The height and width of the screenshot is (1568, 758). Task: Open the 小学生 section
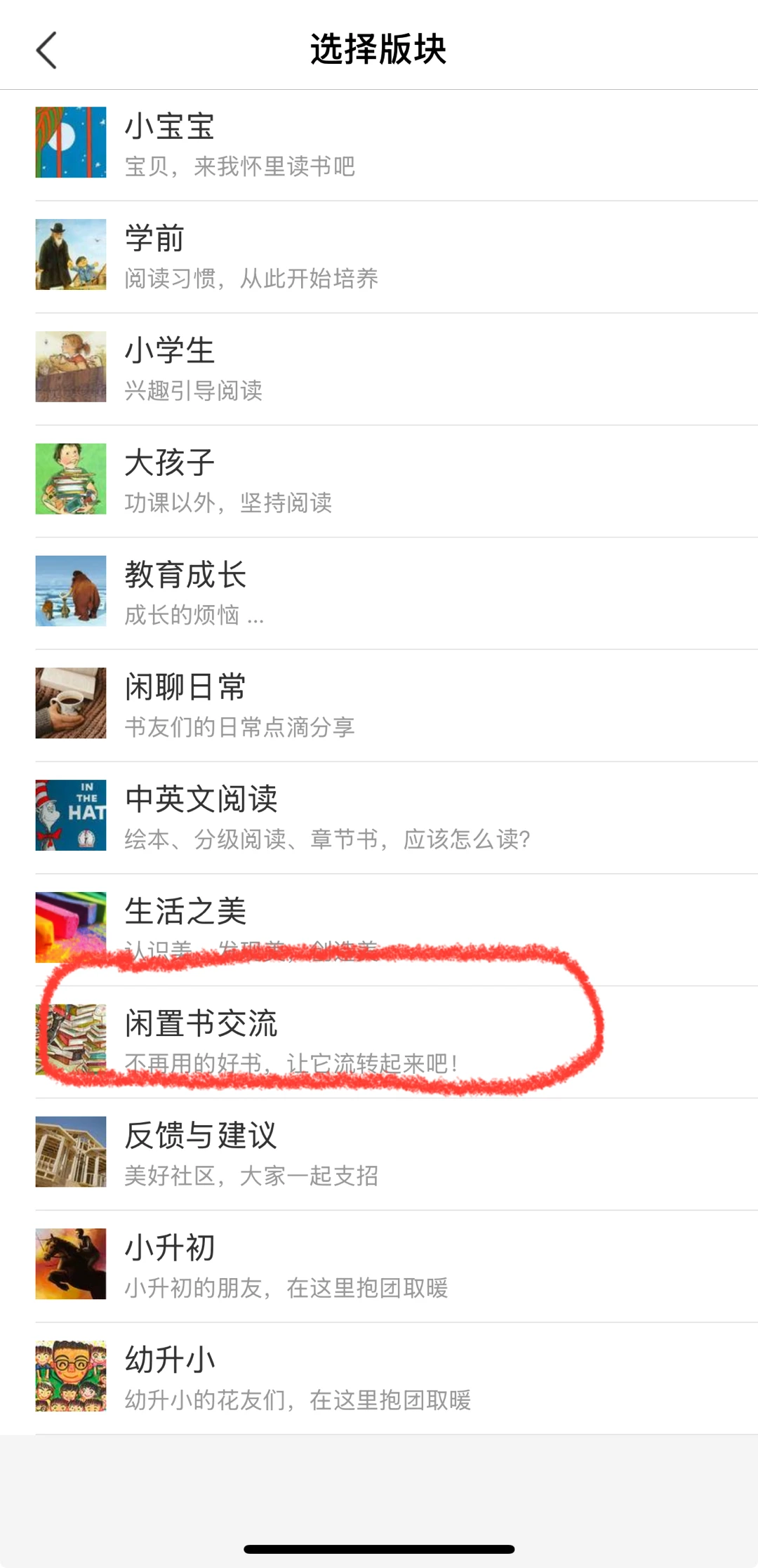(x=379, y=368)
